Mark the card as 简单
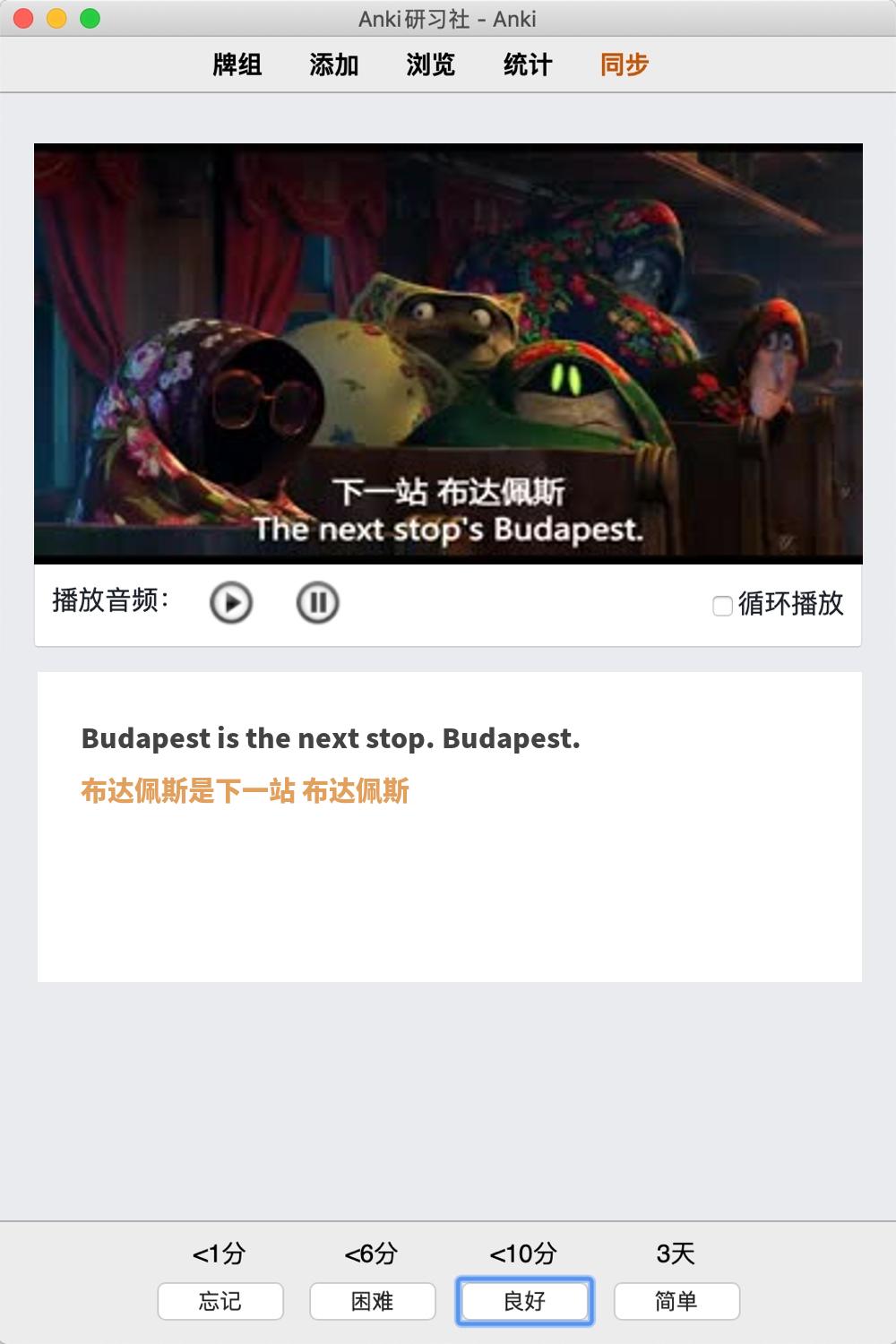Viewport: 896px width, 1344px height. pyautogui.click(x=676, y=1301)
